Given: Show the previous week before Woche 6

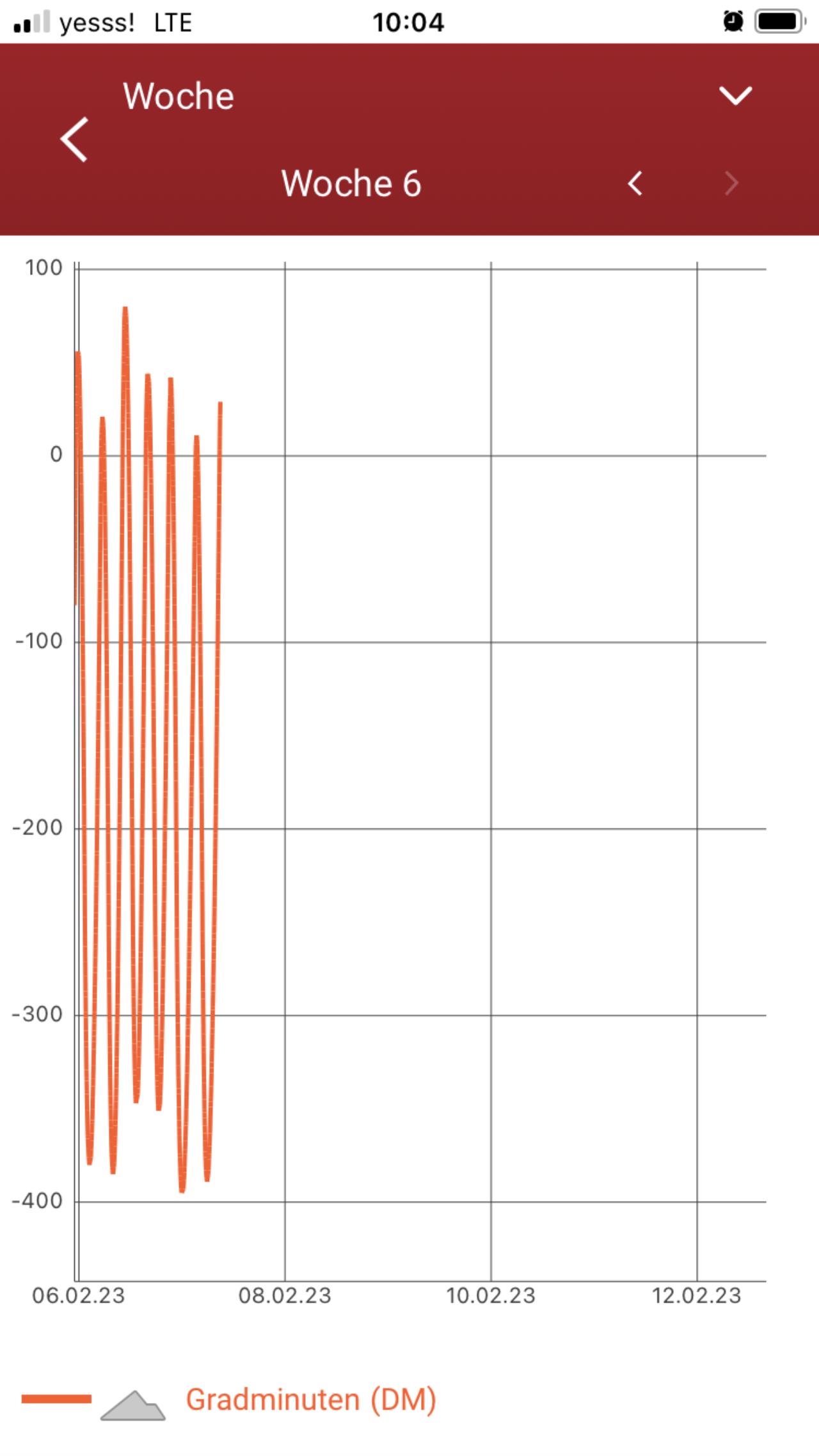Looking at the screenshot, I should (635, 184).
